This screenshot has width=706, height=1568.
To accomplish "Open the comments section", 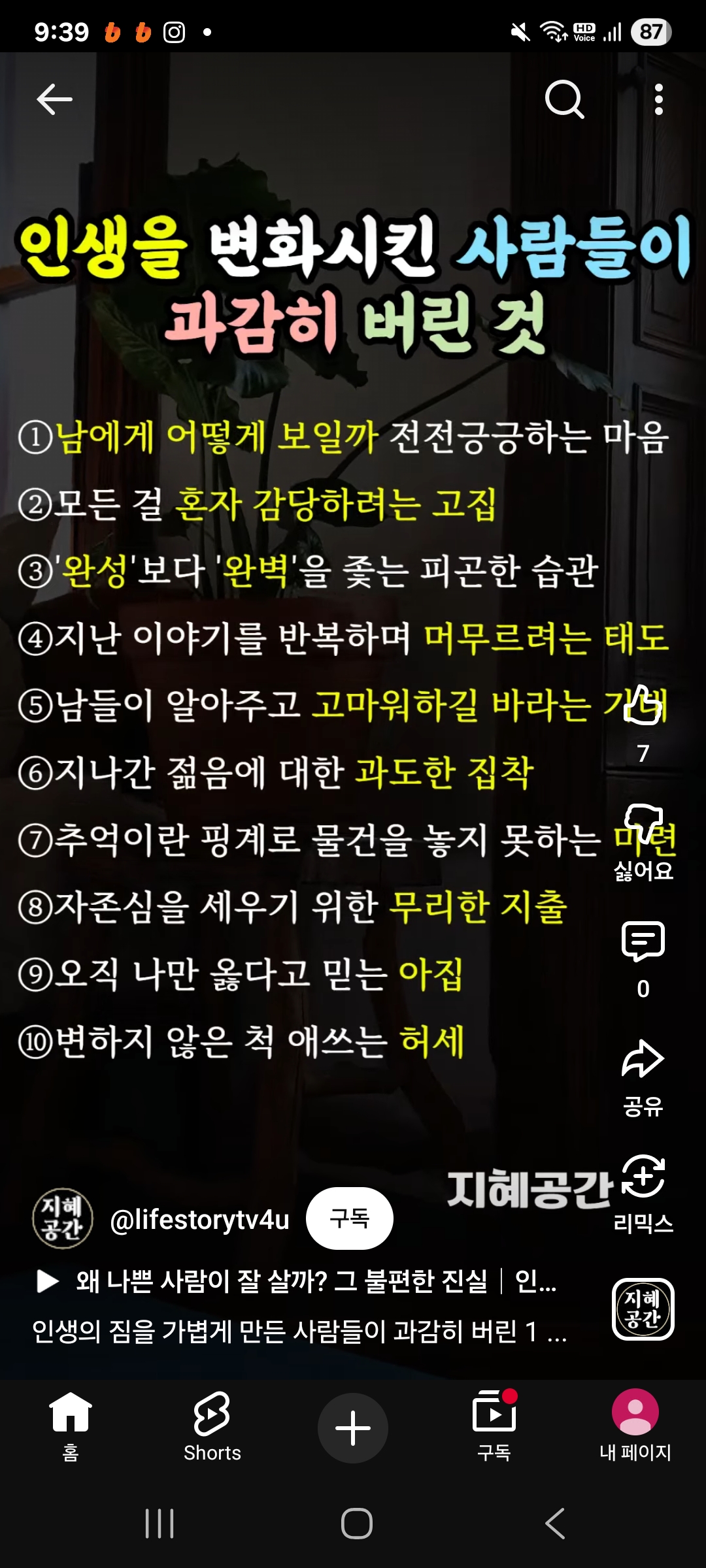I will (x=643, y=942).
